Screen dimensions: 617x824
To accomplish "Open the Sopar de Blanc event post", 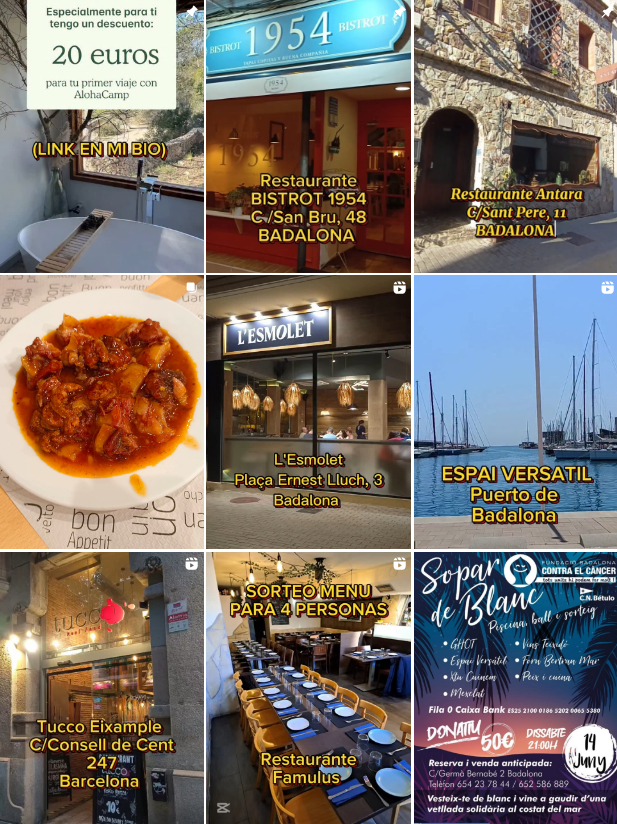I will pyautogui.click(x=515, y=687).
